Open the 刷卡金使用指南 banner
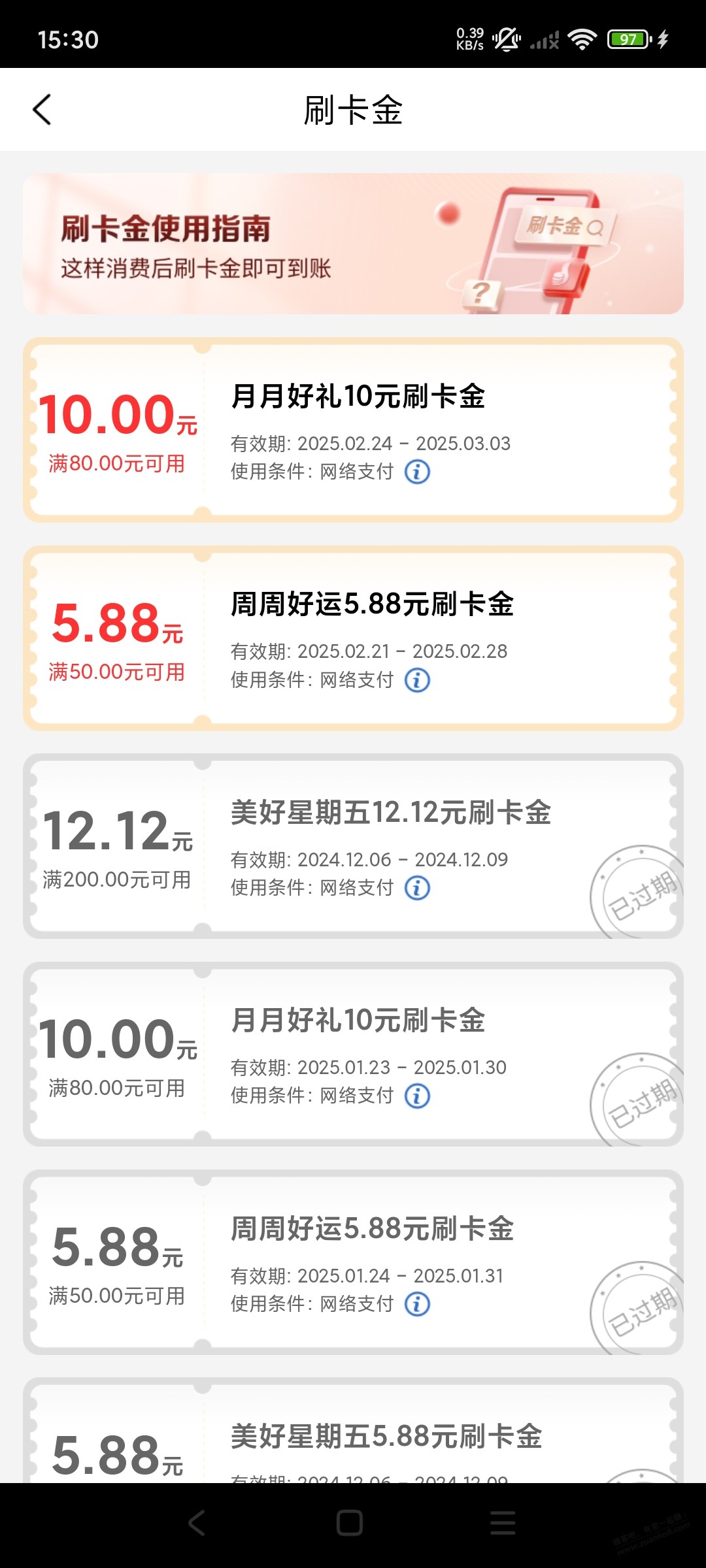 353,244
